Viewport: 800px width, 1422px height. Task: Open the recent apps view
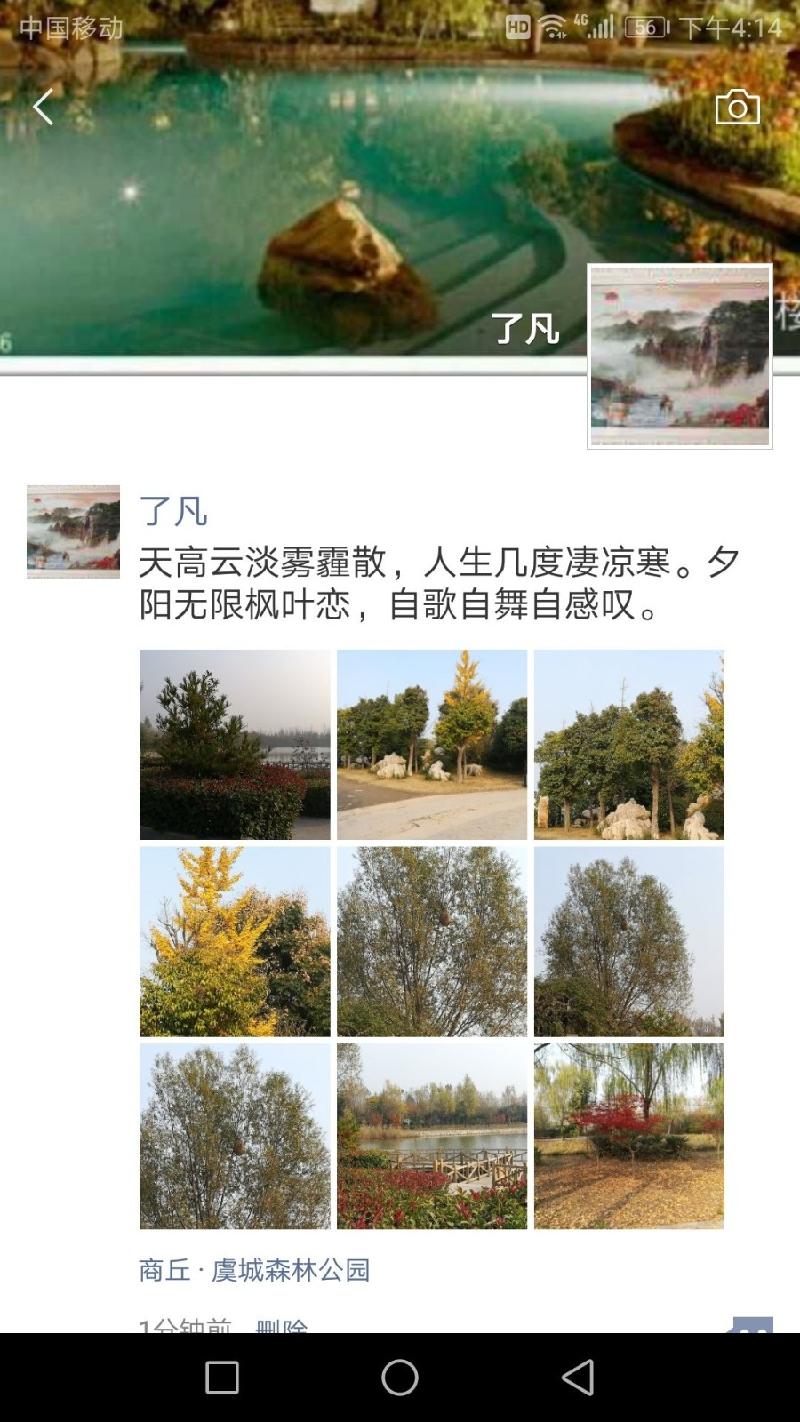[x=222, y=1378]
